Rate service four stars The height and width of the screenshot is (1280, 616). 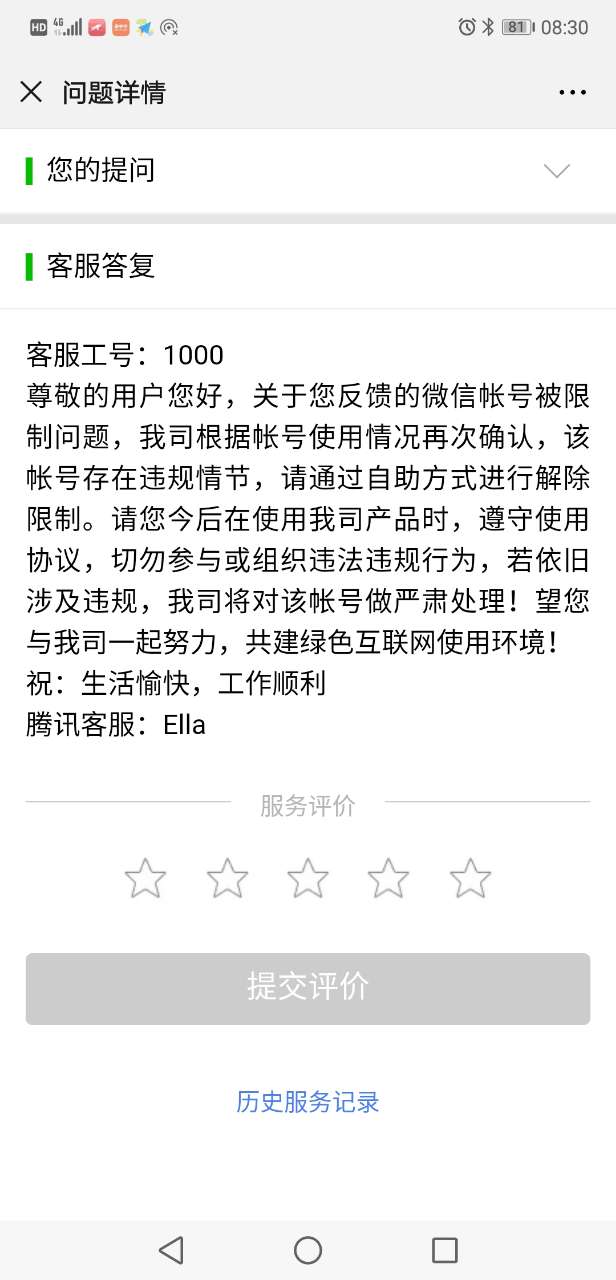point(388,878)
